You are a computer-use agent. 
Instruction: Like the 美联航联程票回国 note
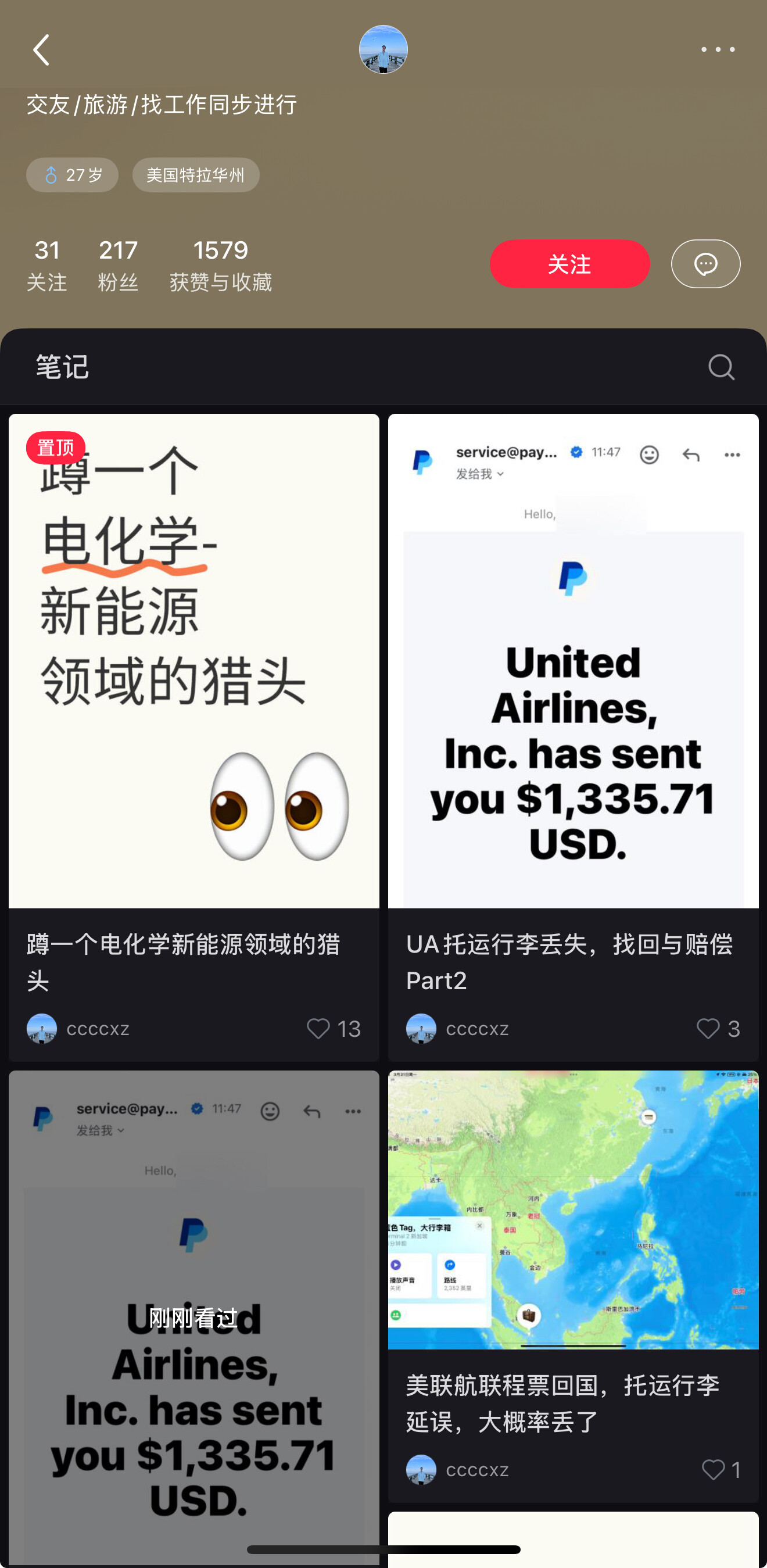point(721,1469)
